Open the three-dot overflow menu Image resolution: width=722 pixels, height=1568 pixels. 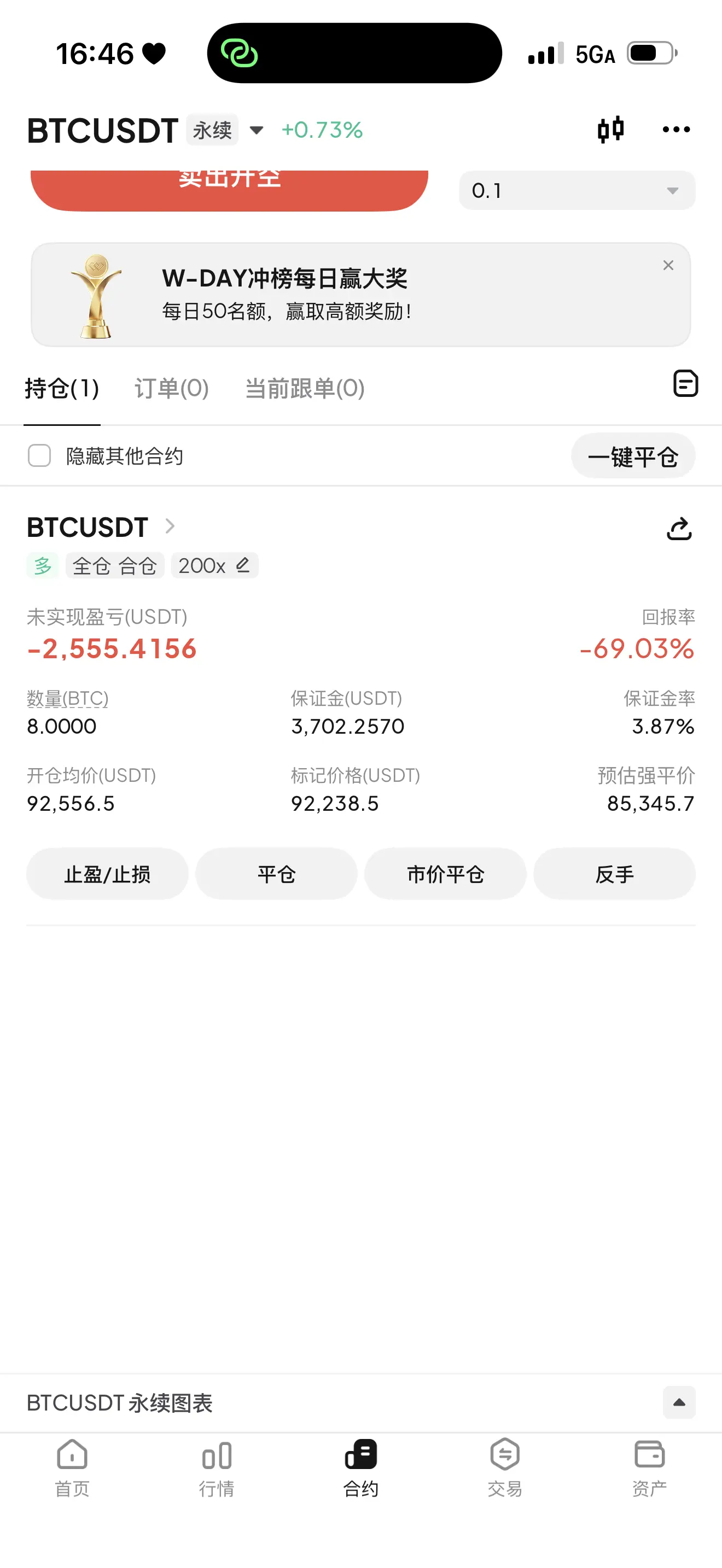(x=676, y=129)
